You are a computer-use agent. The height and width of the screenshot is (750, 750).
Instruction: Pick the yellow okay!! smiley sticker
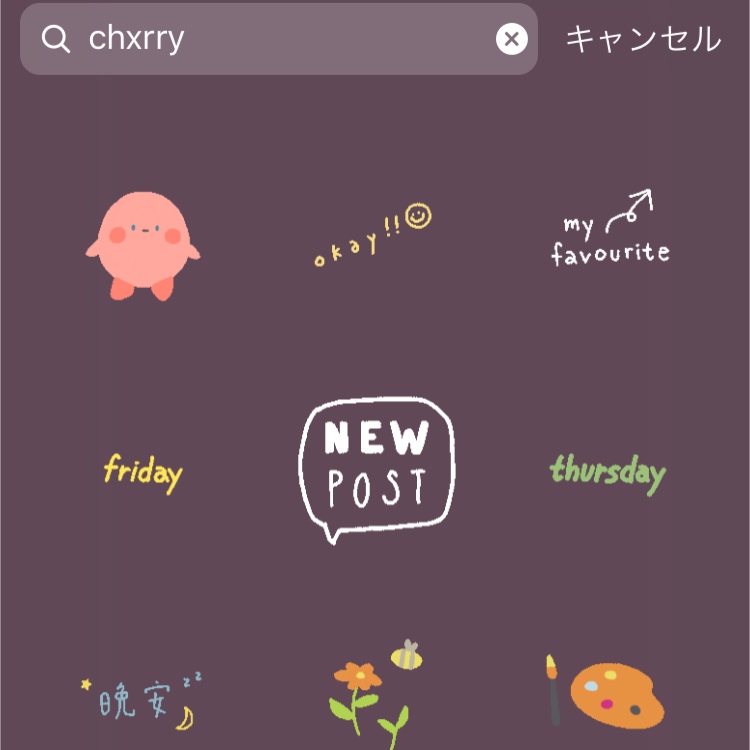(373, 236)
